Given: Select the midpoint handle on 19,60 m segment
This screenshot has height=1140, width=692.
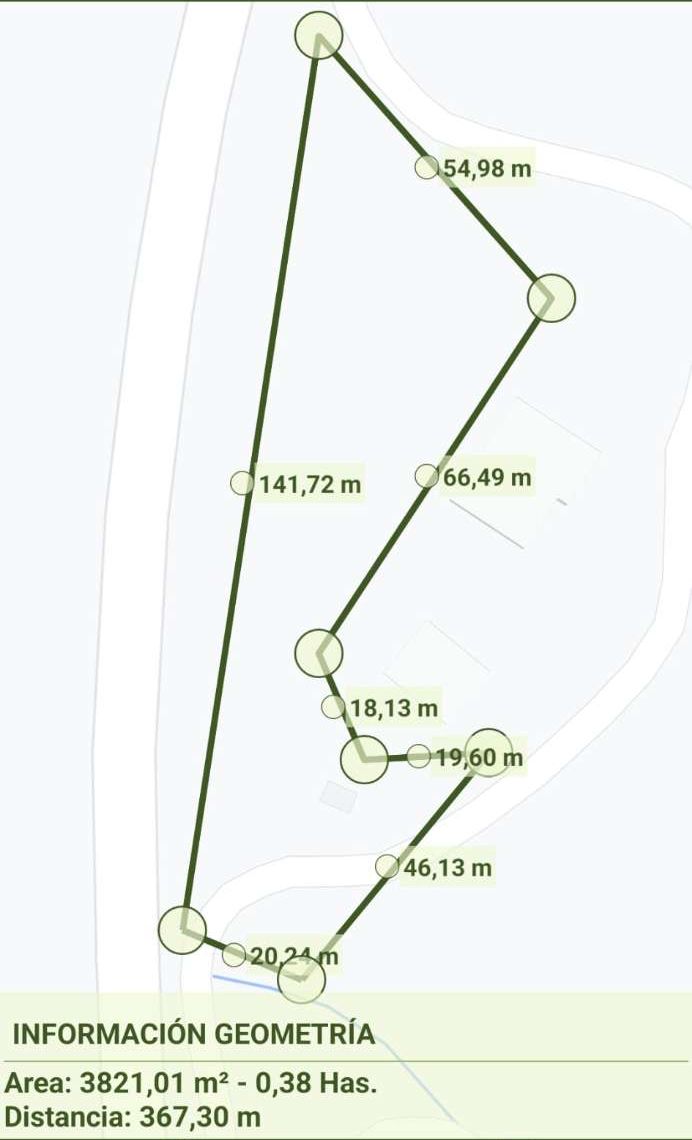Looking at the screenshot, I should [x=419, y=756].
